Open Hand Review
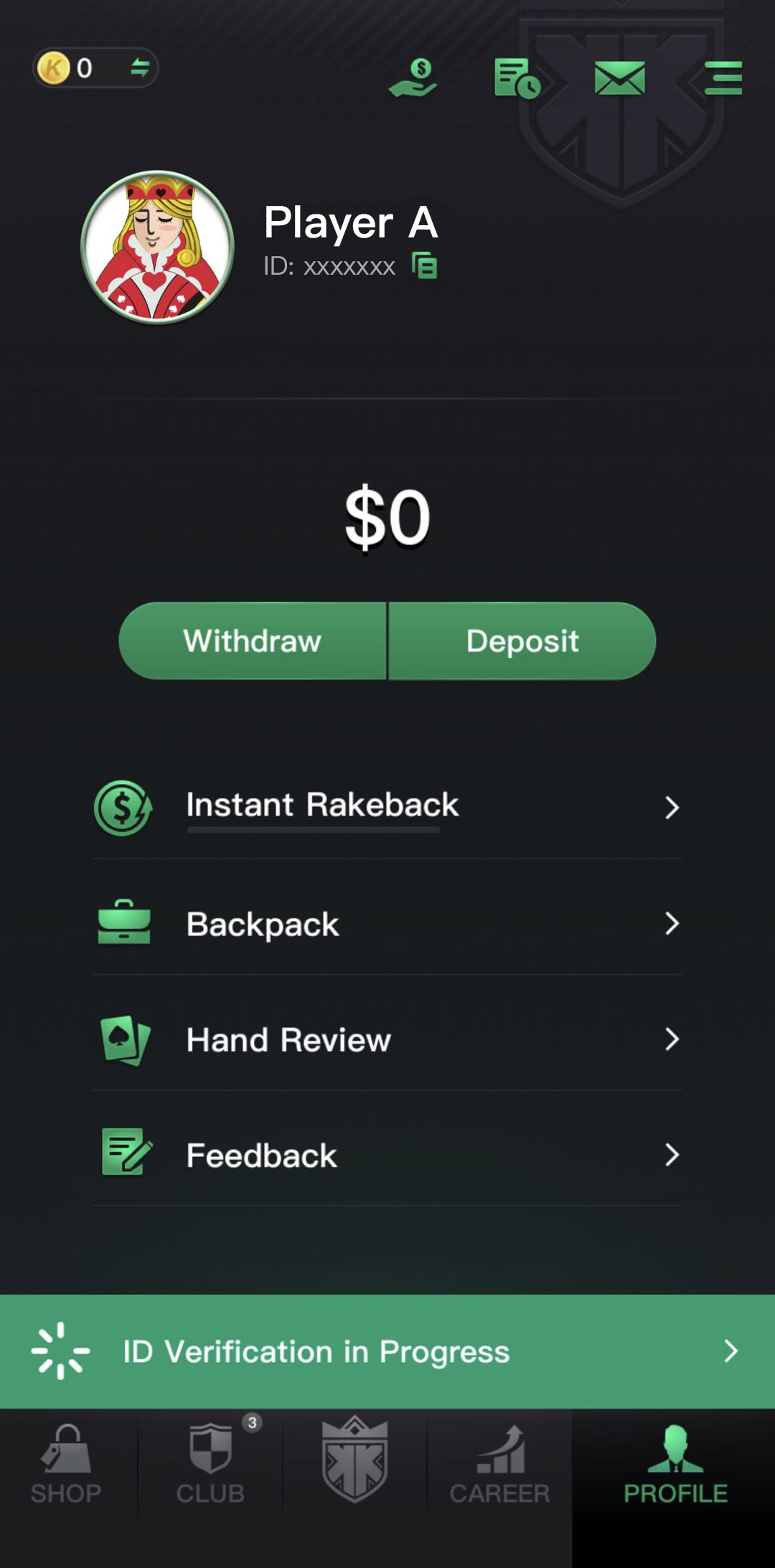 coord(387,1039)
